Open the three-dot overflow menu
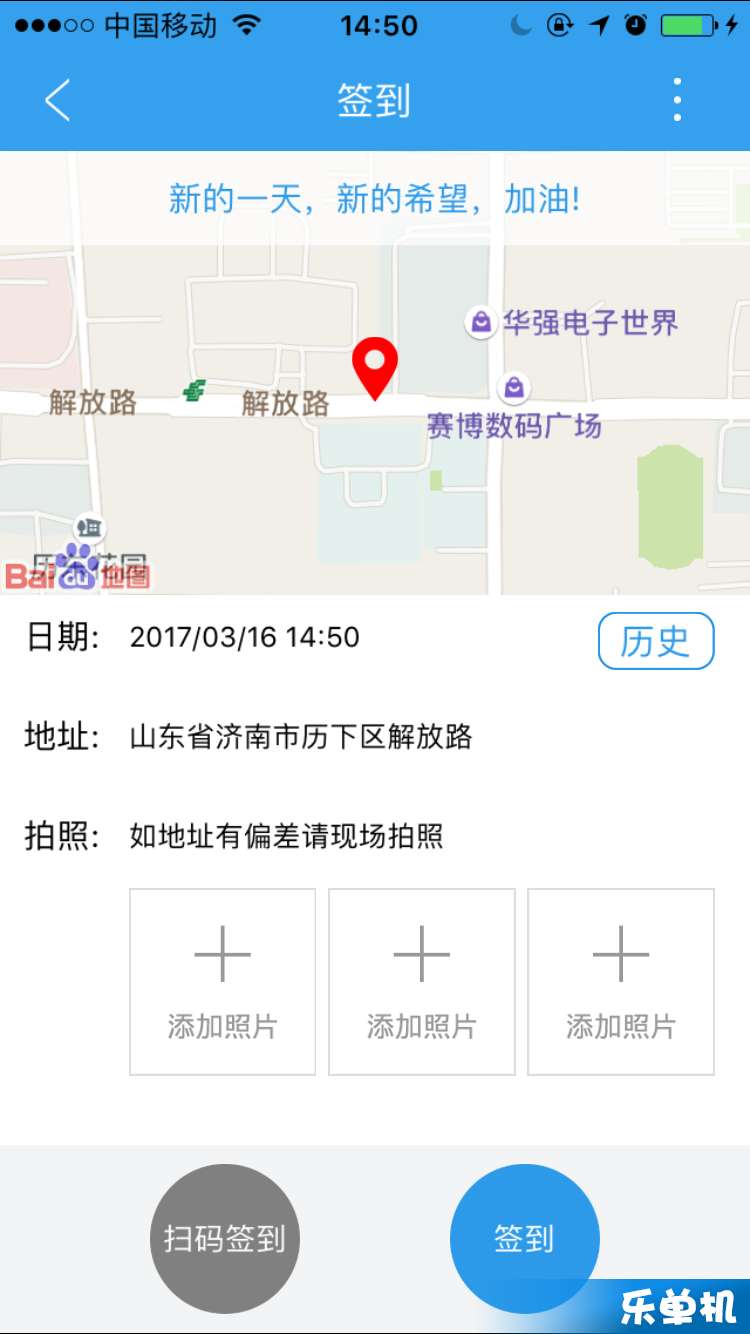750x1334 pixels. click(677, 100)
